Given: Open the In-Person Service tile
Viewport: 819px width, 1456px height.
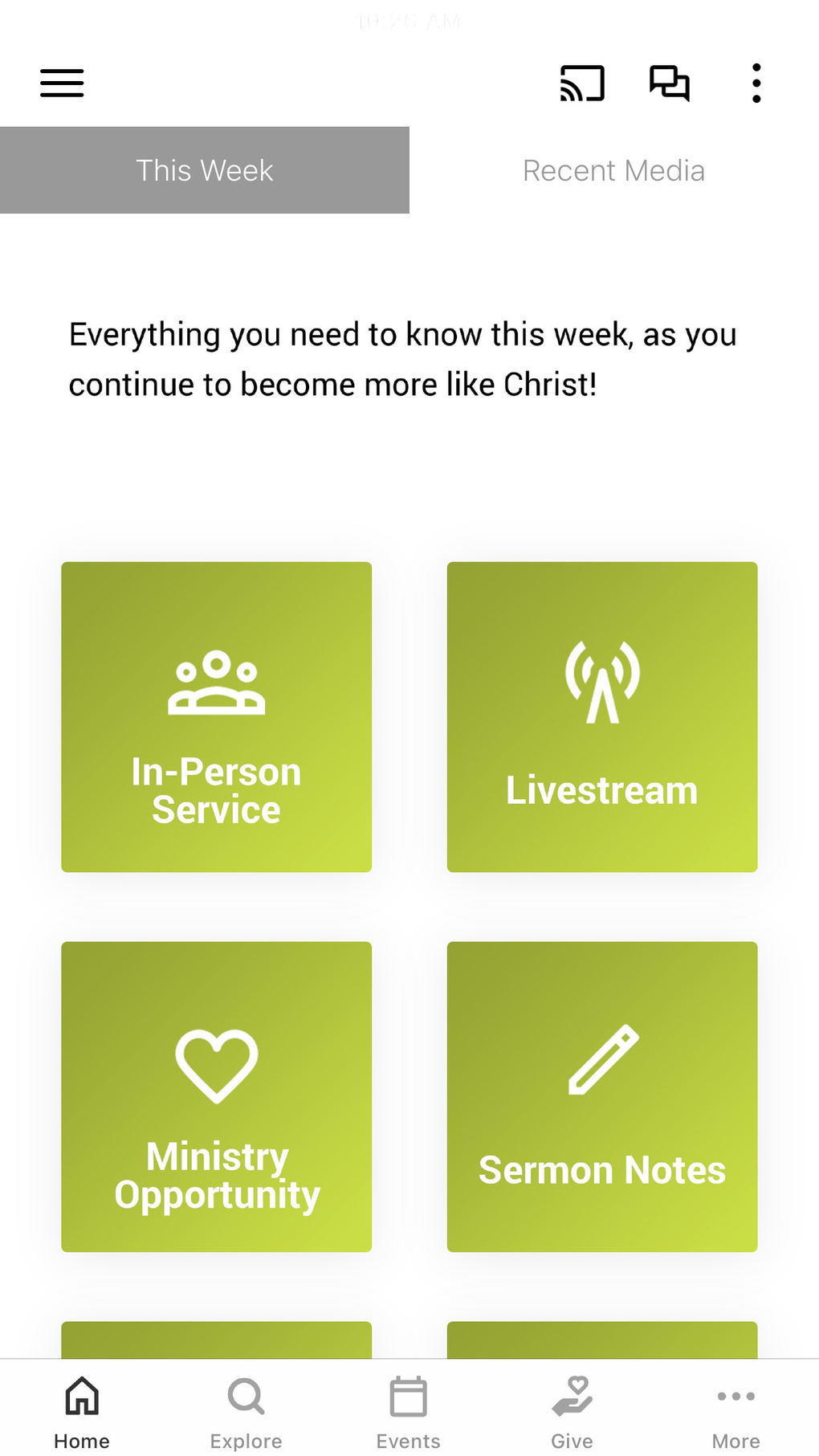Looking at the screenshot, I should 216,717.
